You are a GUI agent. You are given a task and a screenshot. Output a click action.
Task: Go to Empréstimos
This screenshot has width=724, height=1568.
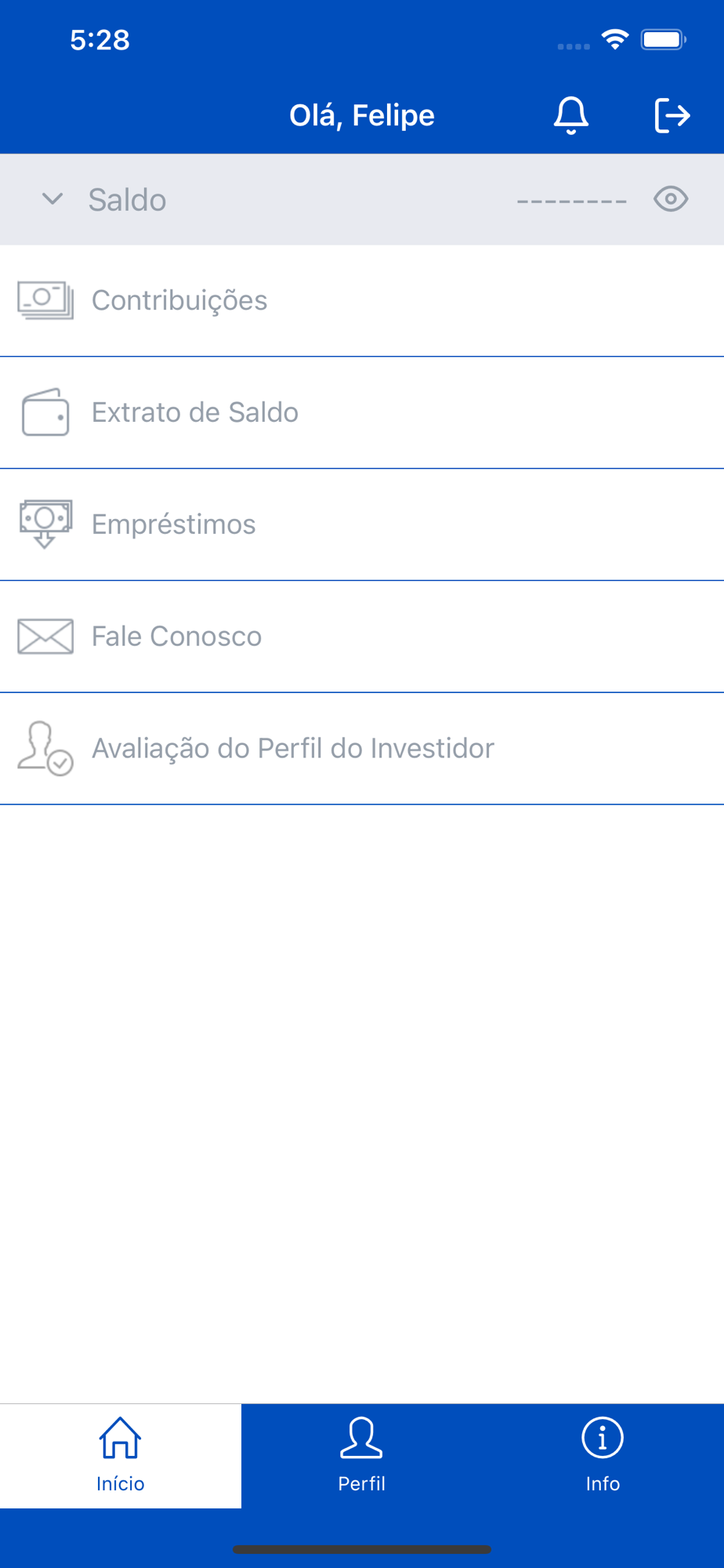174,524
